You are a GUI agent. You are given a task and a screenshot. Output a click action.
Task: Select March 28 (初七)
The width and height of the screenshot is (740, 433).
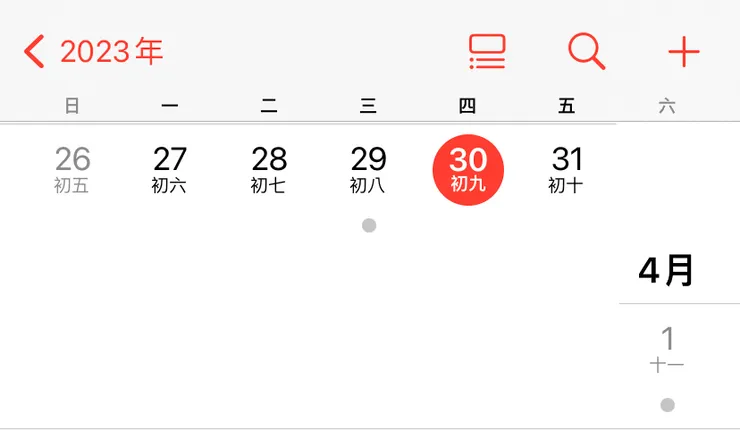(x=269, y=170)
